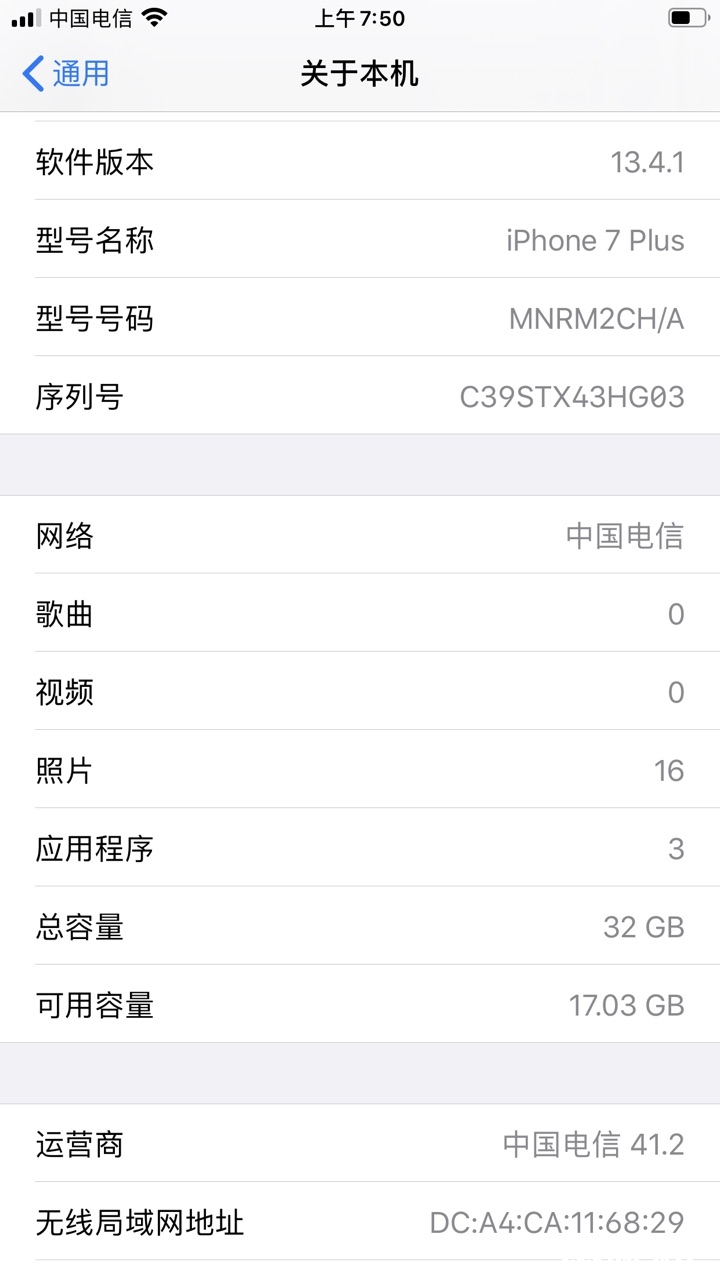Select the 无线局域网地址 MAC address row

(x=360, y=1222)
